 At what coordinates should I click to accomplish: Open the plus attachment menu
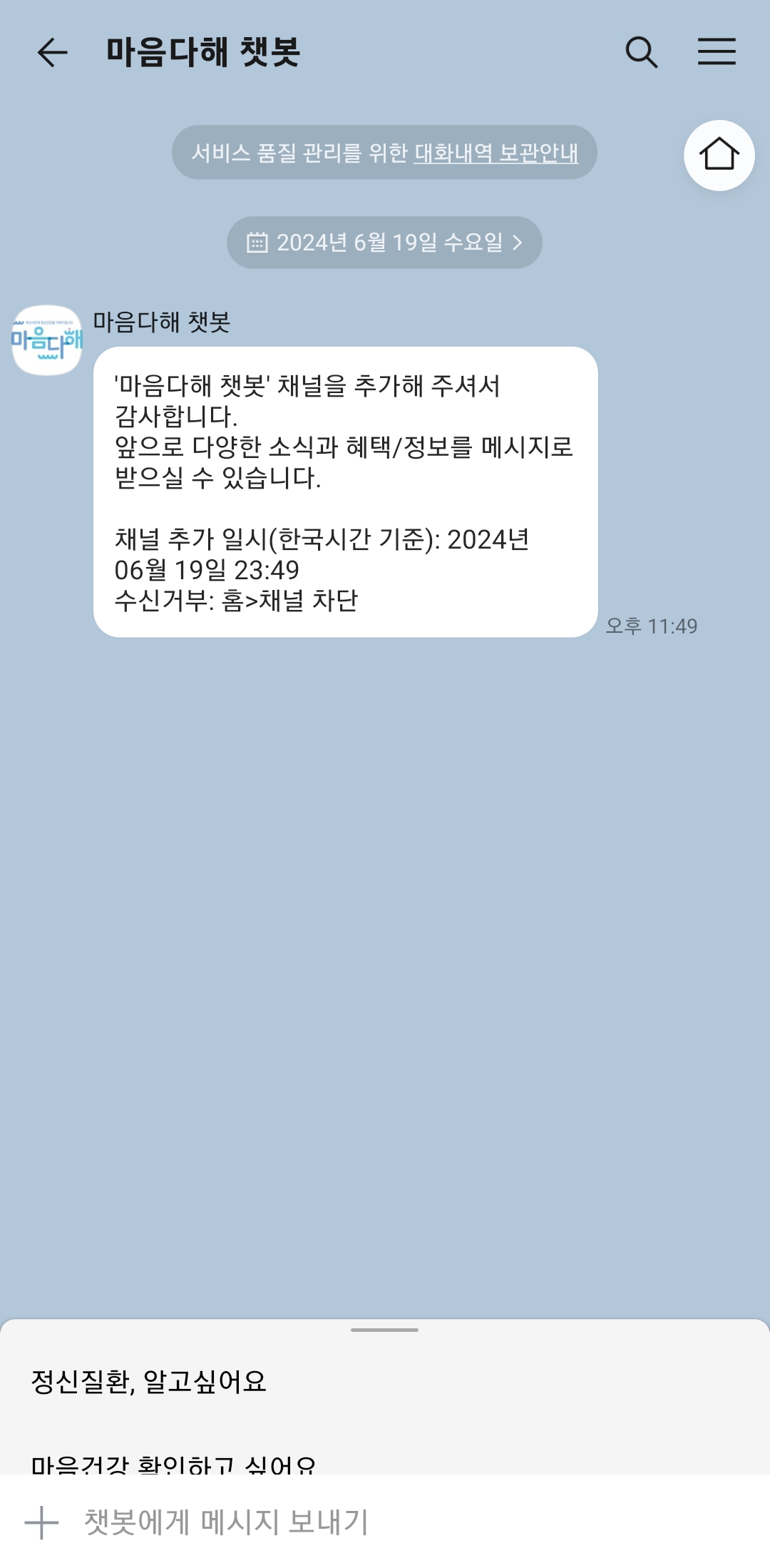point(41,1522)
